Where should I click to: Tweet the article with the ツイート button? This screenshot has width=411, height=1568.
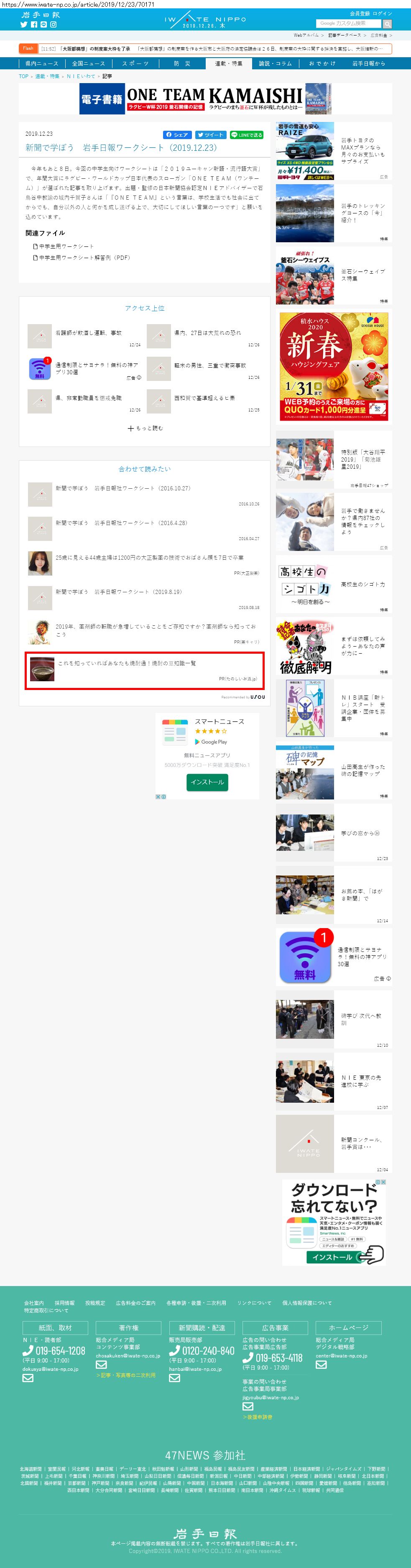tap(211, 135)
